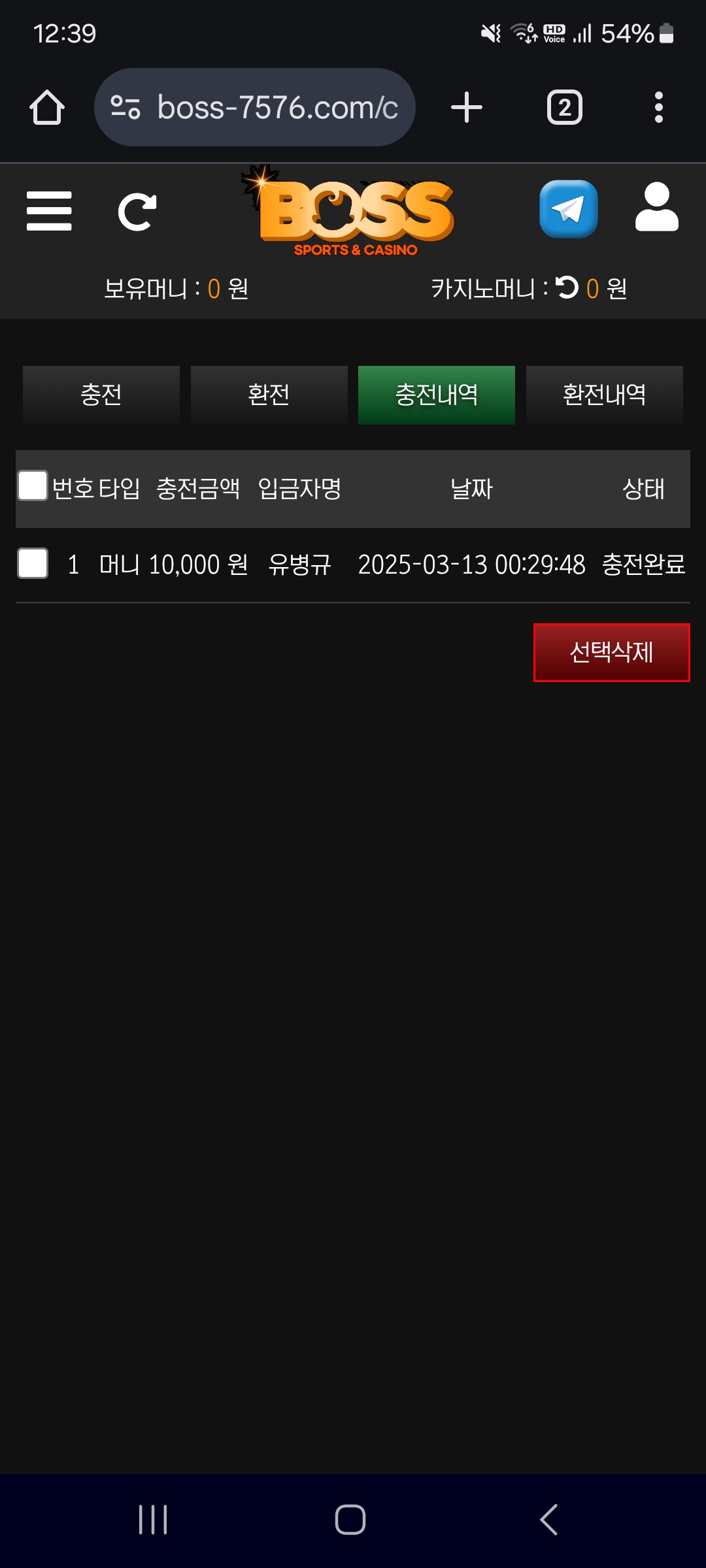Open the browser overflow menu
This screenshot has height=1568, width=706.
tap(658, 107)
